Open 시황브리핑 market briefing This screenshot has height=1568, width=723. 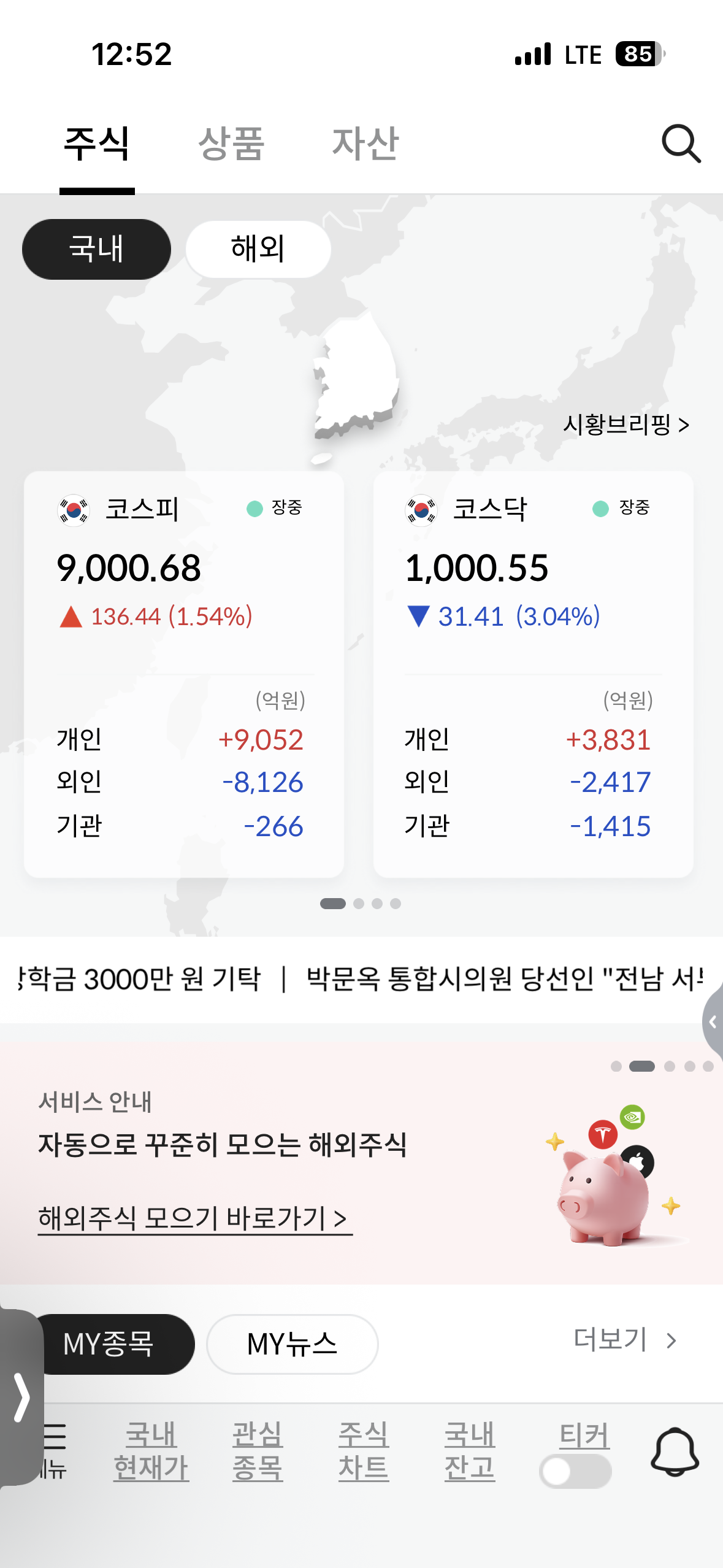pyautogui.click(x=626, y=425)
